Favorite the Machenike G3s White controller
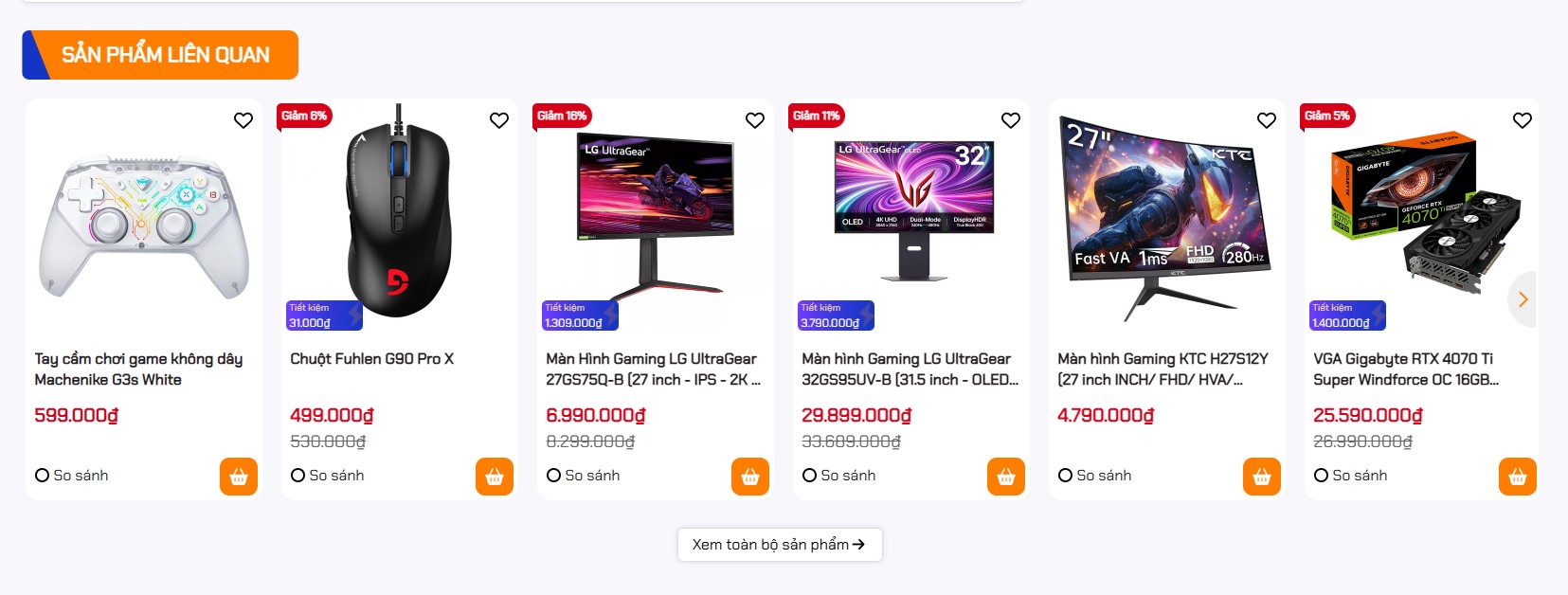The width and height of the screenshot is (1568, 595). click(243, 120)
